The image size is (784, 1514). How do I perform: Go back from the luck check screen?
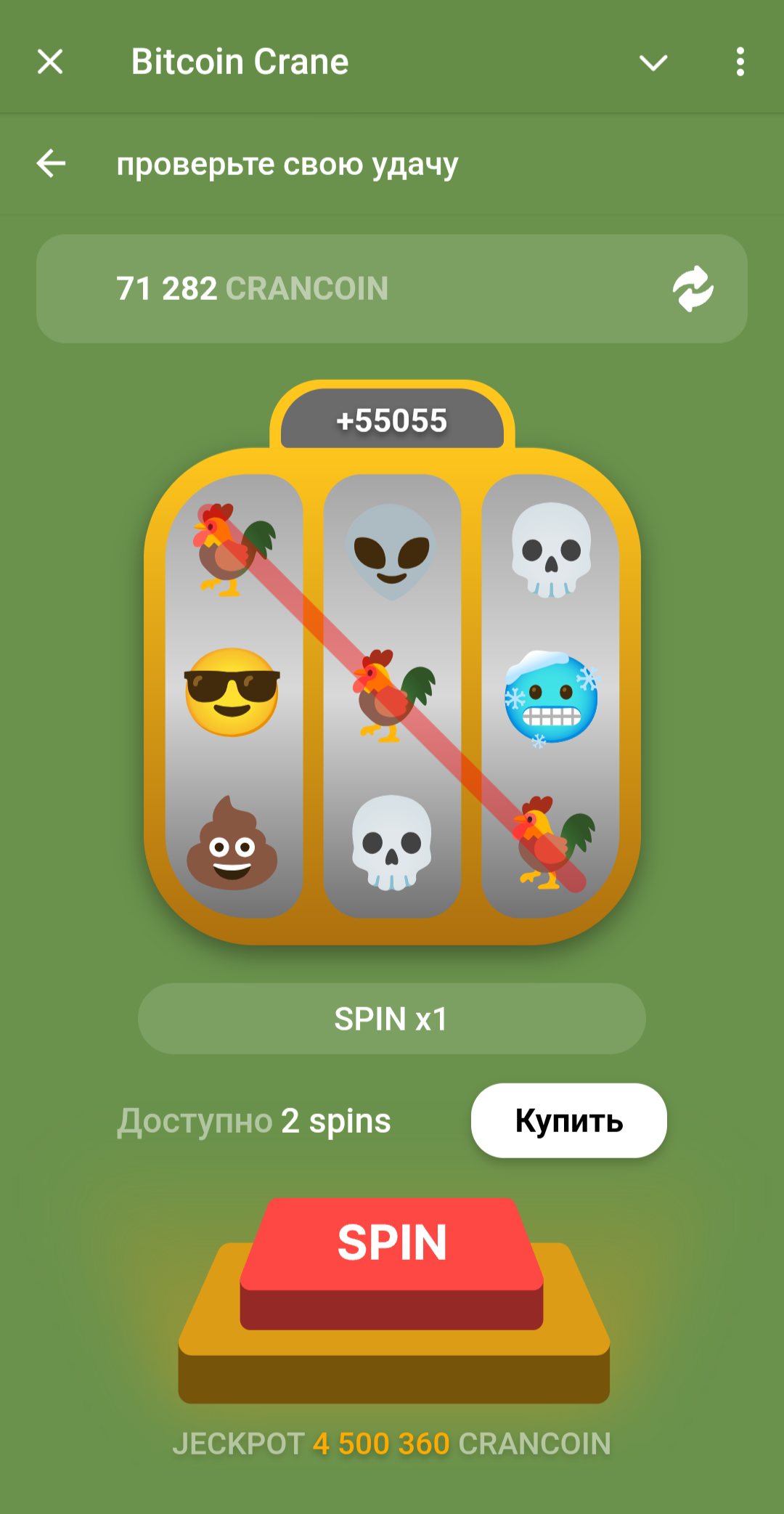(x=52, y=163)
